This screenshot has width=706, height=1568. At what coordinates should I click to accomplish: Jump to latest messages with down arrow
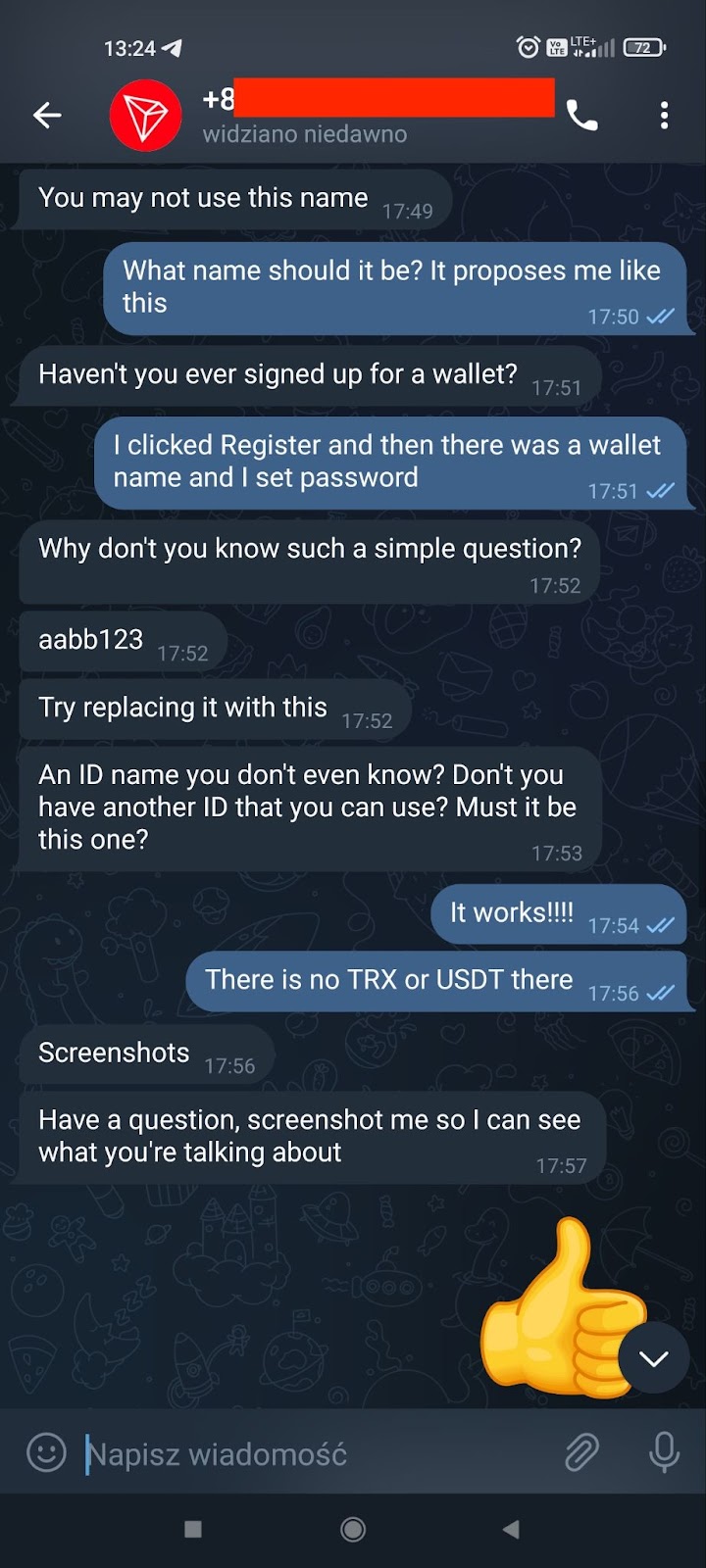click(x=653, y=1357)
